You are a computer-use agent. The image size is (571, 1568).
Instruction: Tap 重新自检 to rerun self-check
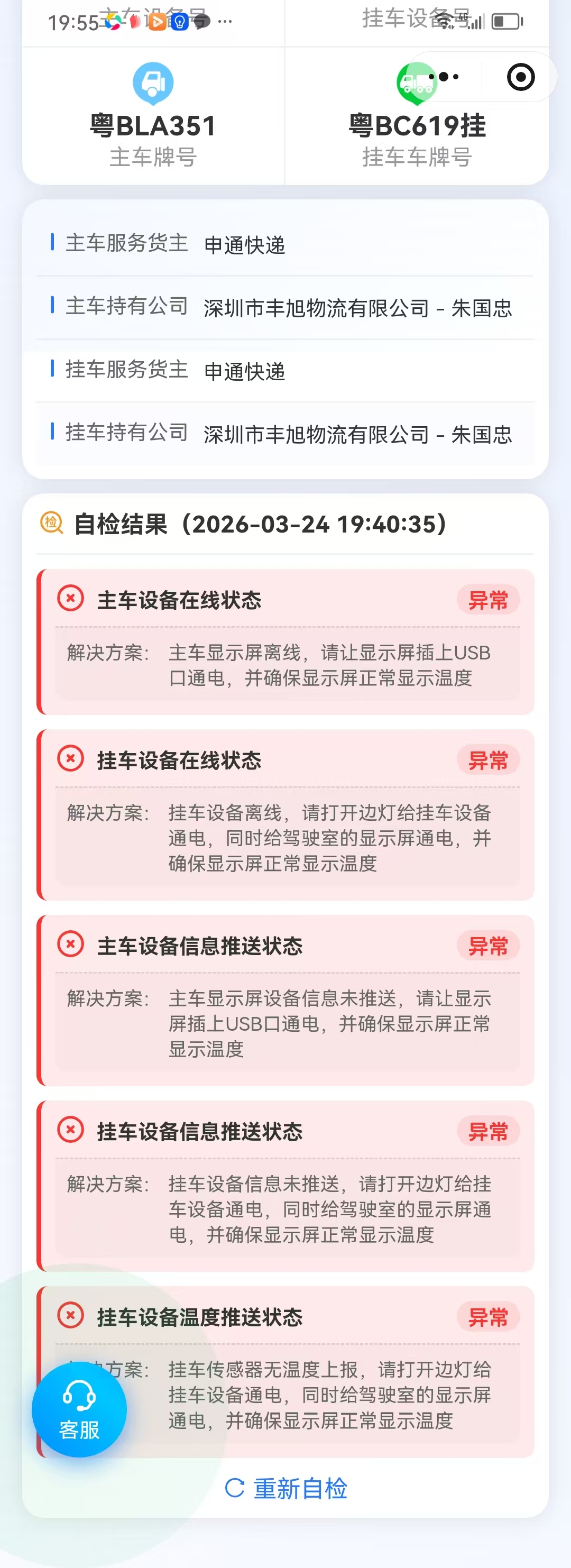(x=286, y=1488)
